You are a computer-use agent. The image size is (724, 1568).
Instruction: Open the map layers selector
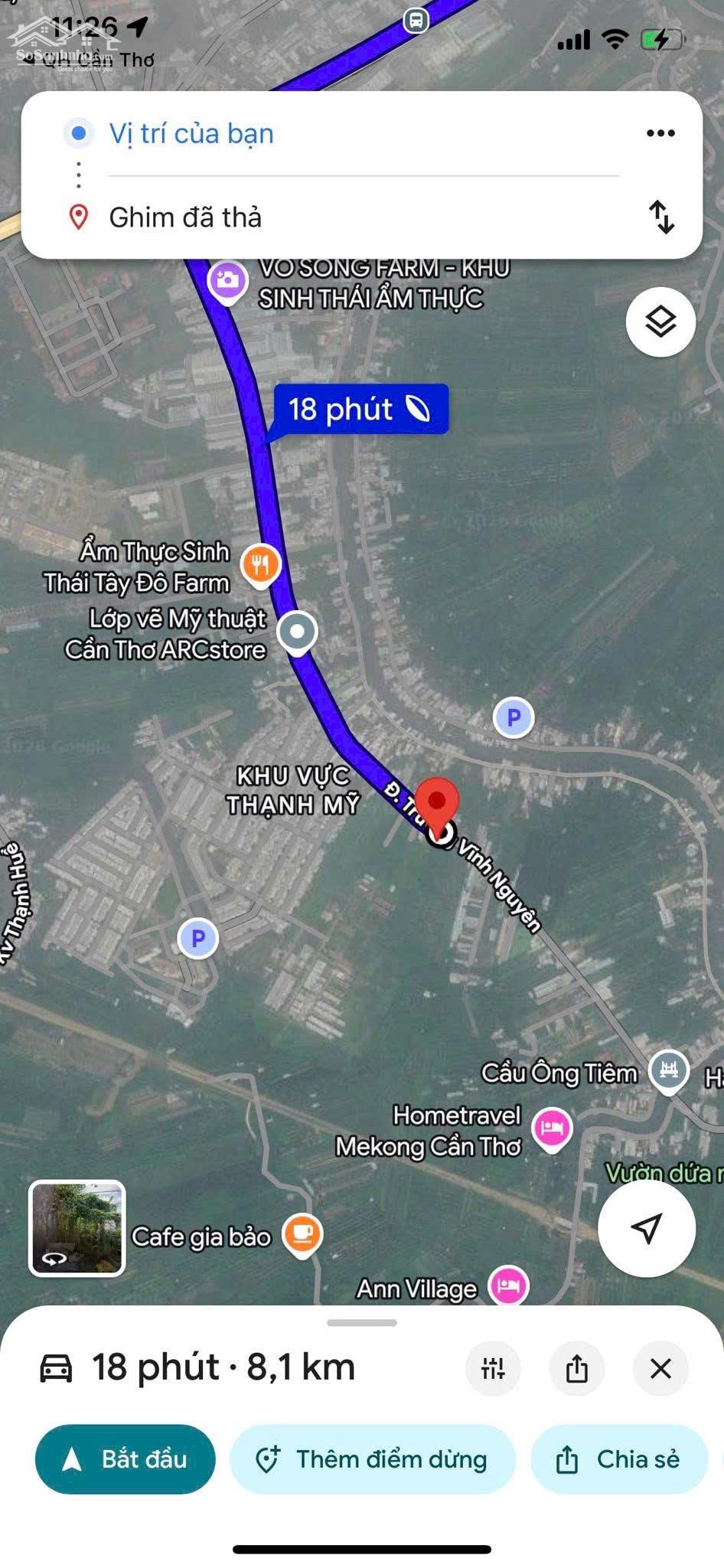[x=660, y=322]
